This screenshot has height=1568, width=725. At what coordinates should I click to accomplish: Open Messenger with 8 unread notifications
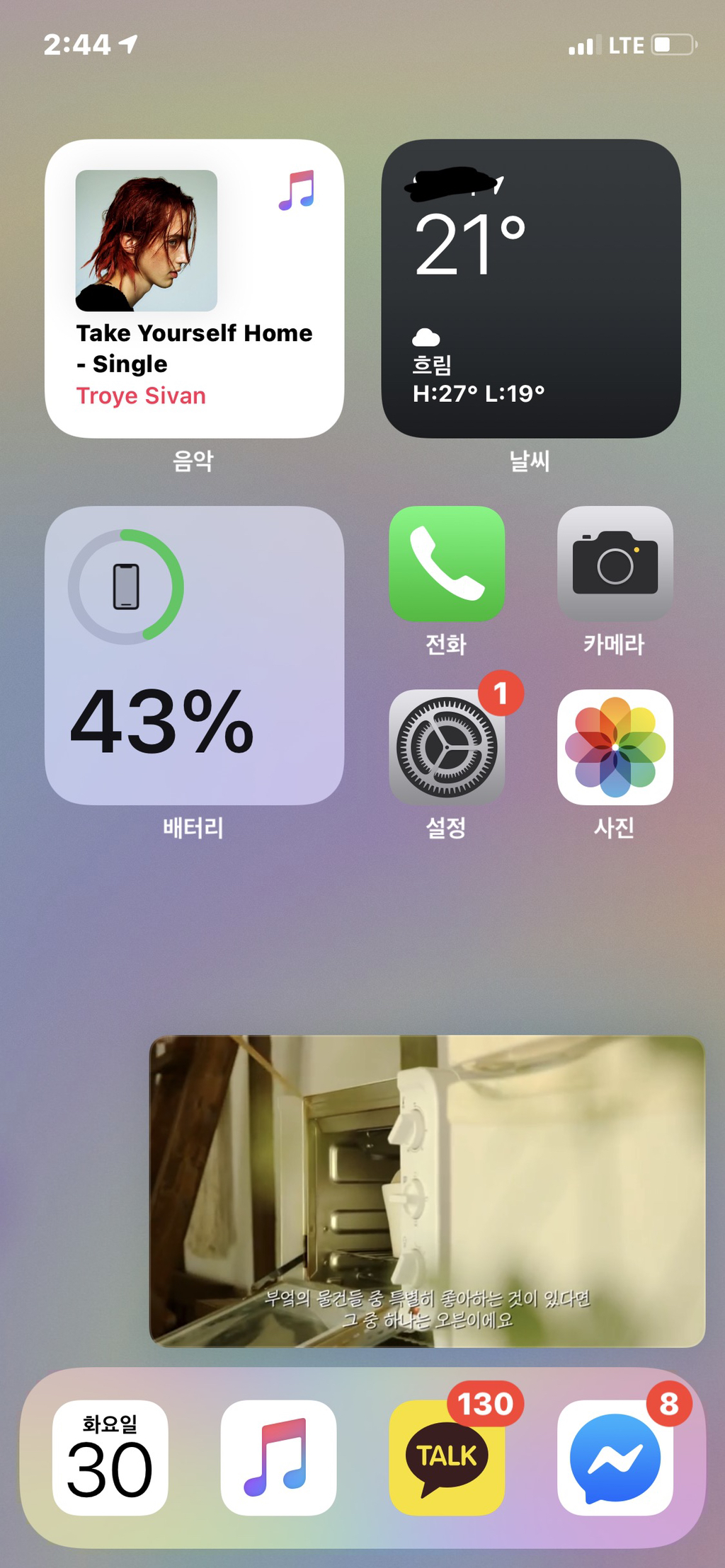click(x=615, y=1458)
